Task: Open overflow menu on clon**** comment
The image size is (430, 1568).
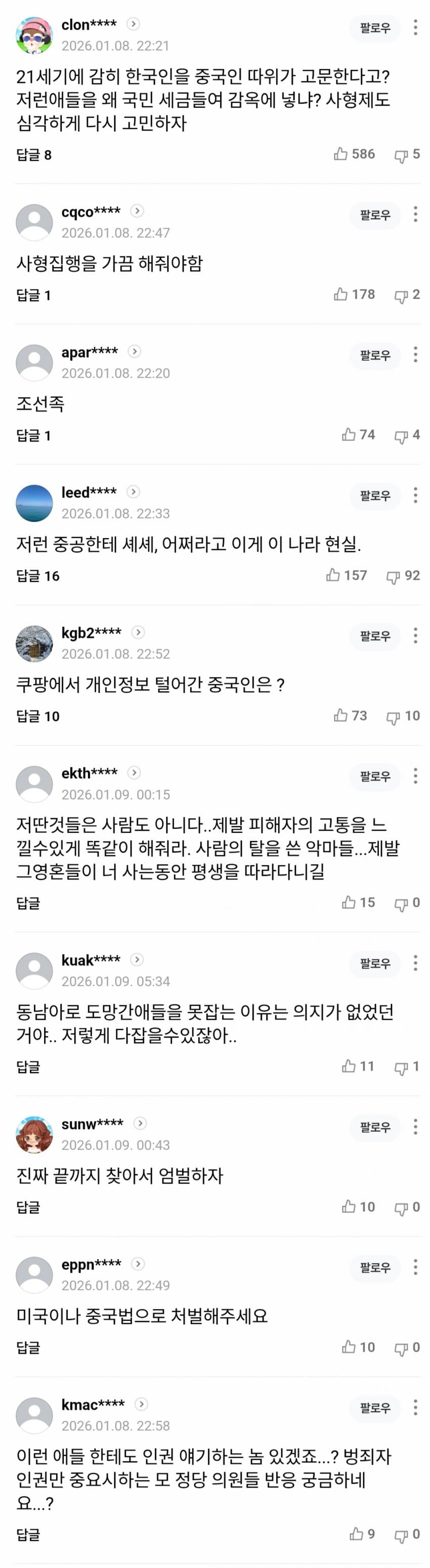Action: tap(415, 27)
